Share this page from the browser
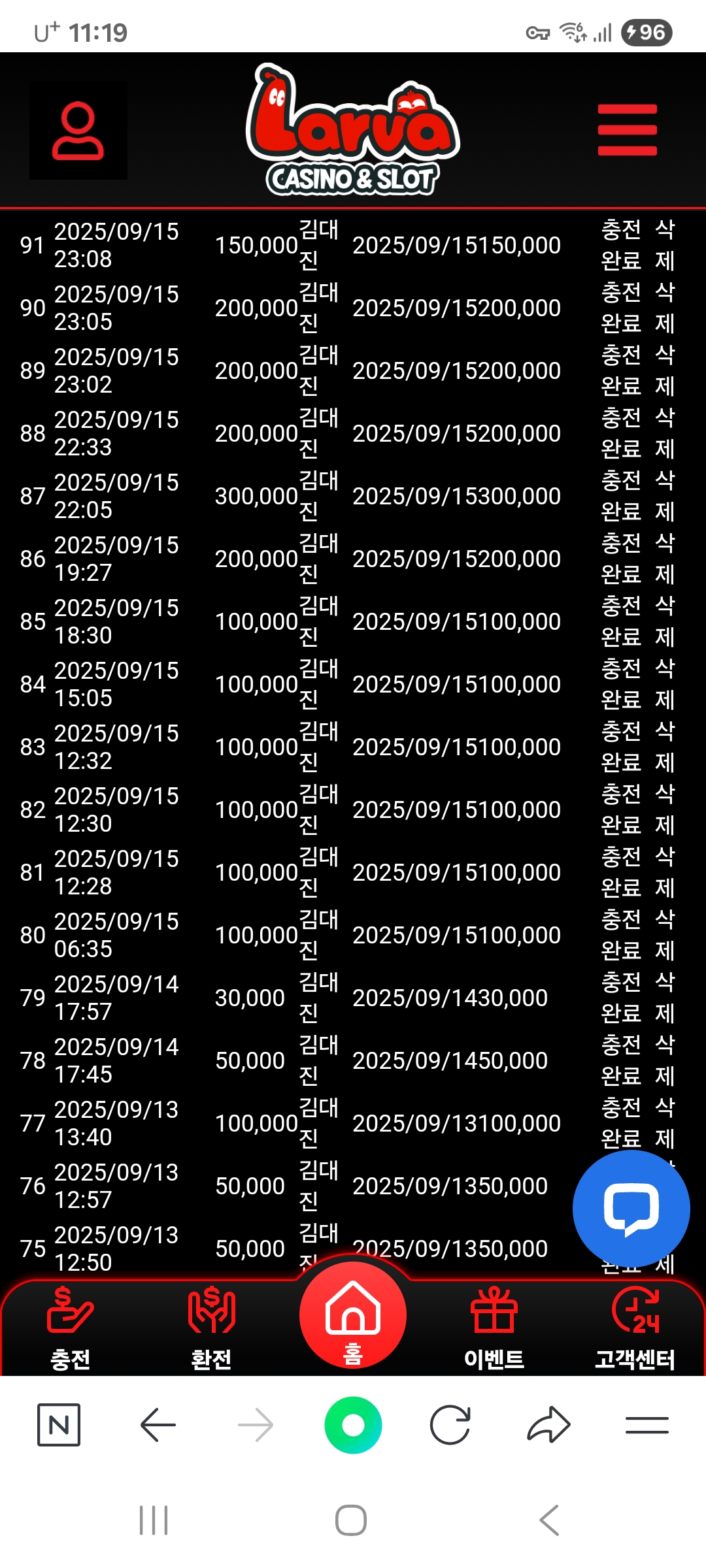The image size is (706, 1568). coord(548,1425)
